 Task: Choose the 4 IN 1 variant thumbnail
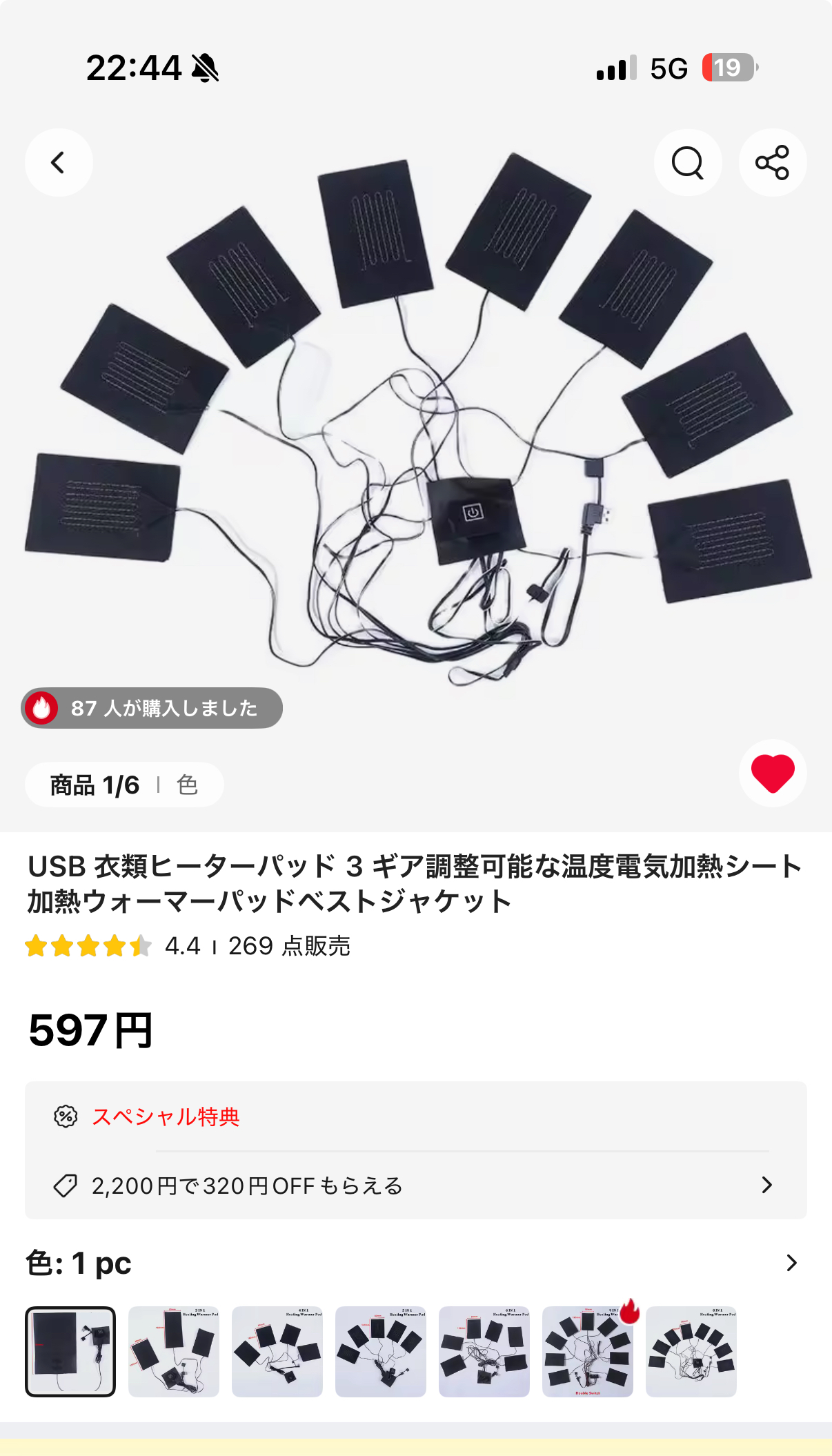277,1351
